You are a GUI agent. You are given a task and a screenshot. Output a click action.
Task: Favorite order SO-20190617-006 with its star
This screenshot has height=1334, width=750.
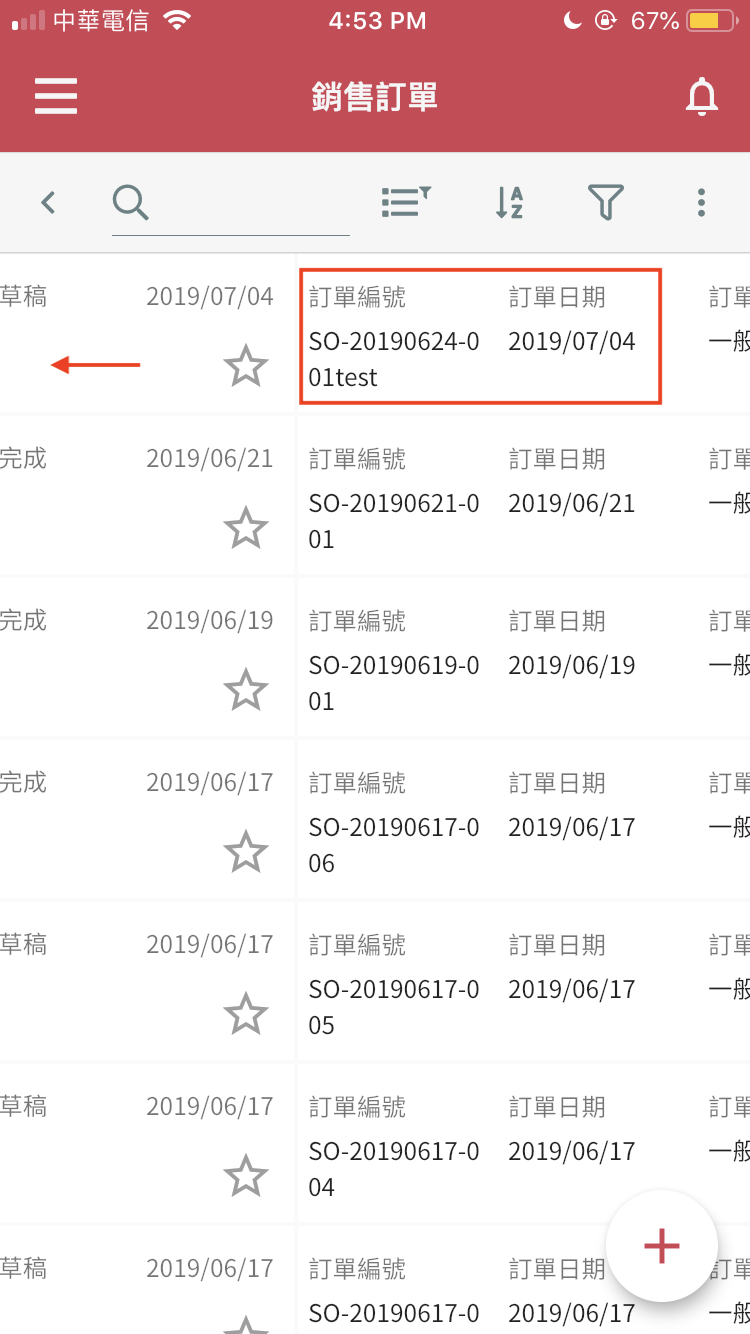246,852
